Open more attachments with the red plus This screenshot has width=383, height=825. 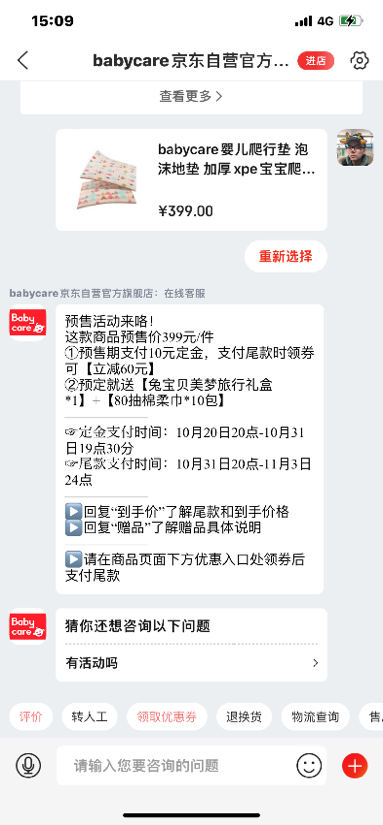(355, 766)
